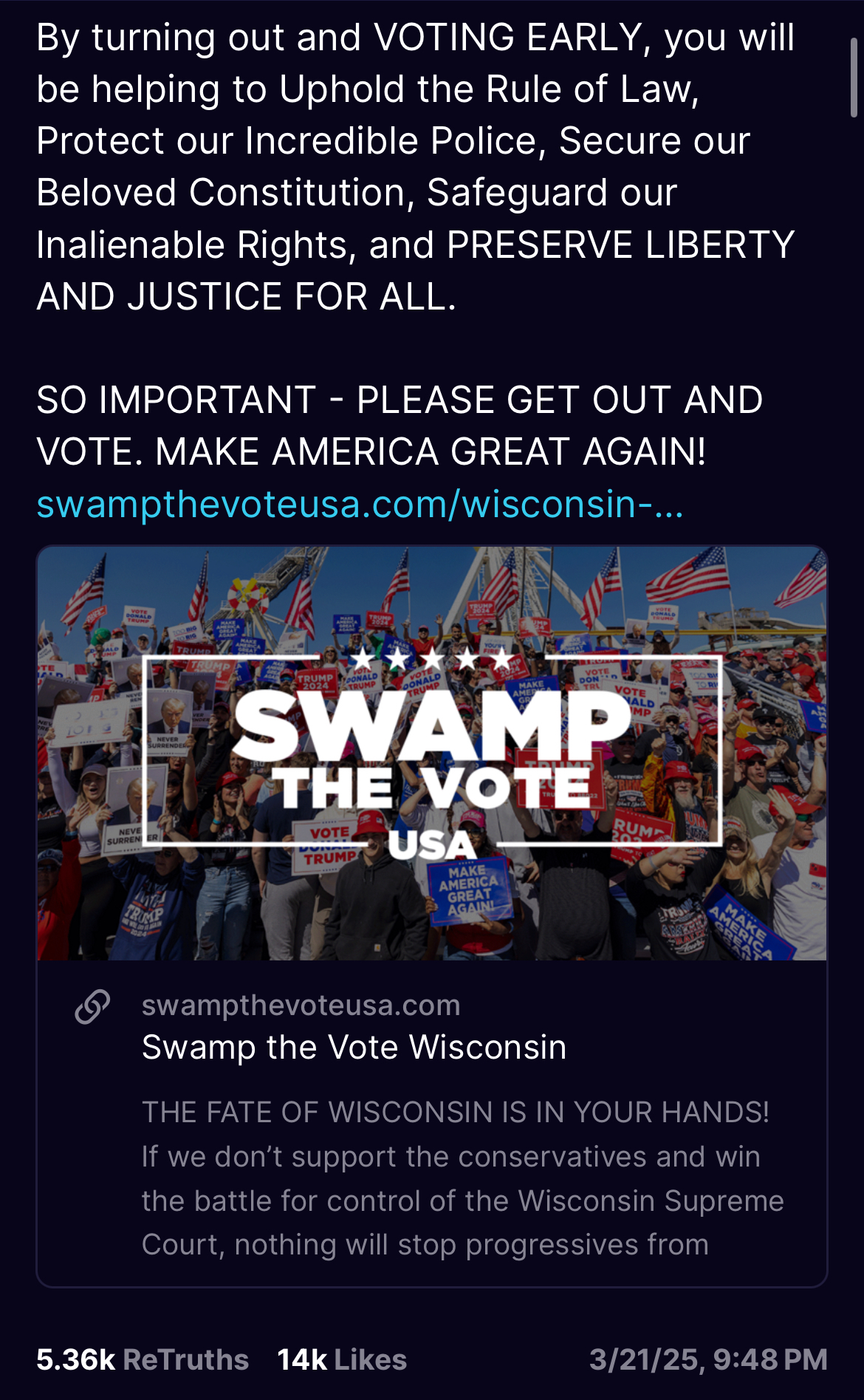Open the Swamp the Vote Wisconsin preview card
Image resolution: width=864 pixels, height=1400 pixels.
432,916
